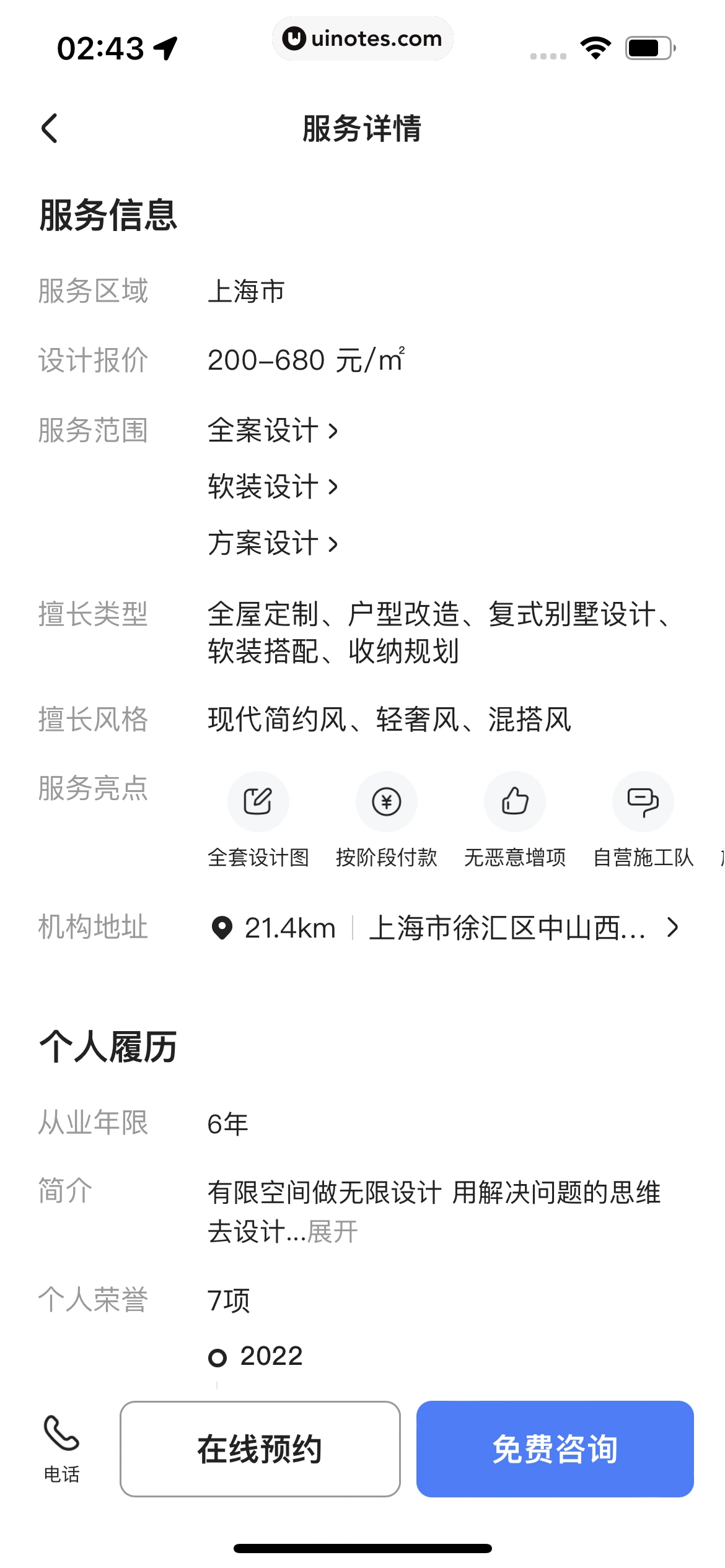Tap the back arrow to leave 服务详情
The width and height of the screenshot is (725, 1568).
click(50, 129)
